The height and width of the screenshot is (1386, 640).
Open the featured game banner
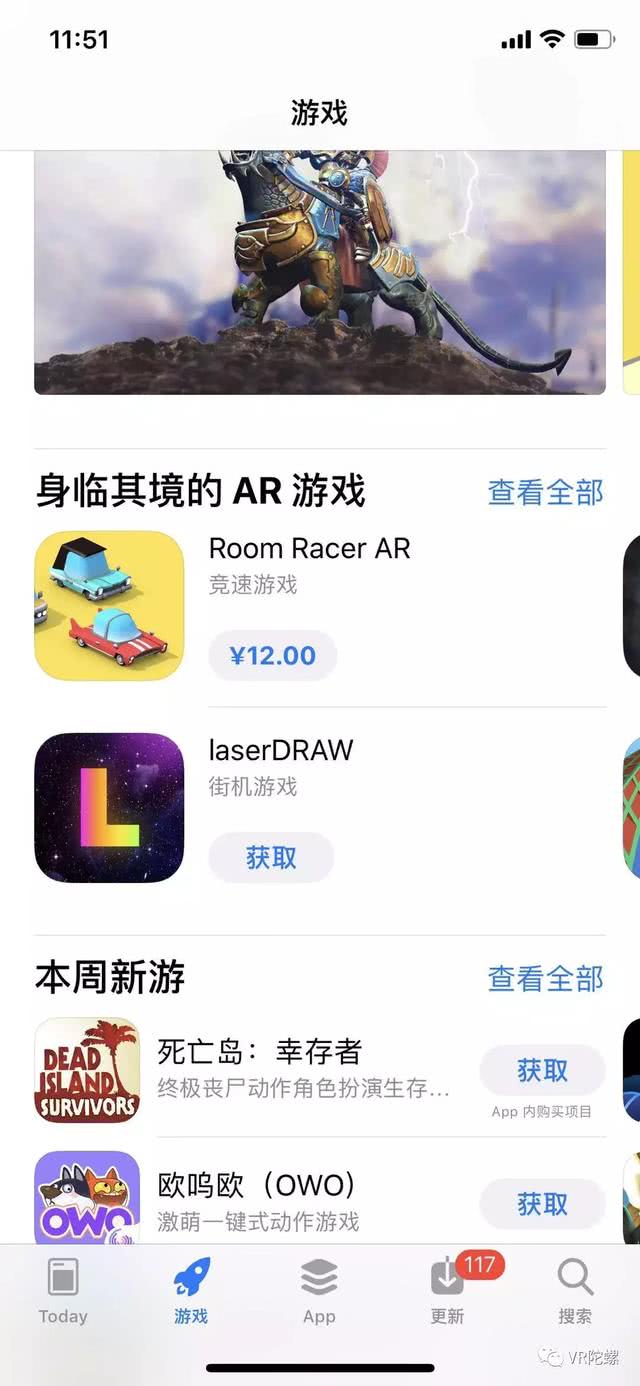point(320,272)
